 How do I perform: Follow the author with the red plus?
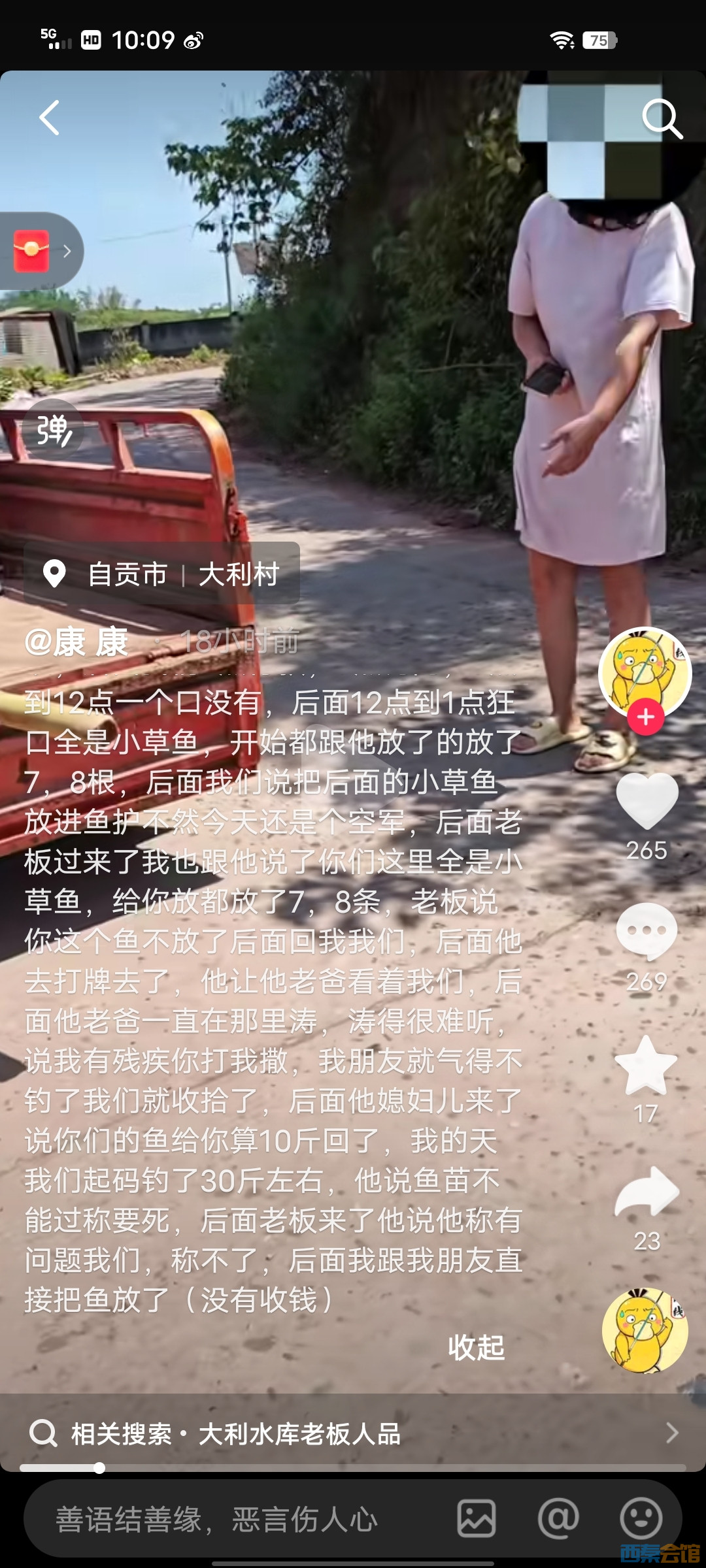[x=646, y=717]
